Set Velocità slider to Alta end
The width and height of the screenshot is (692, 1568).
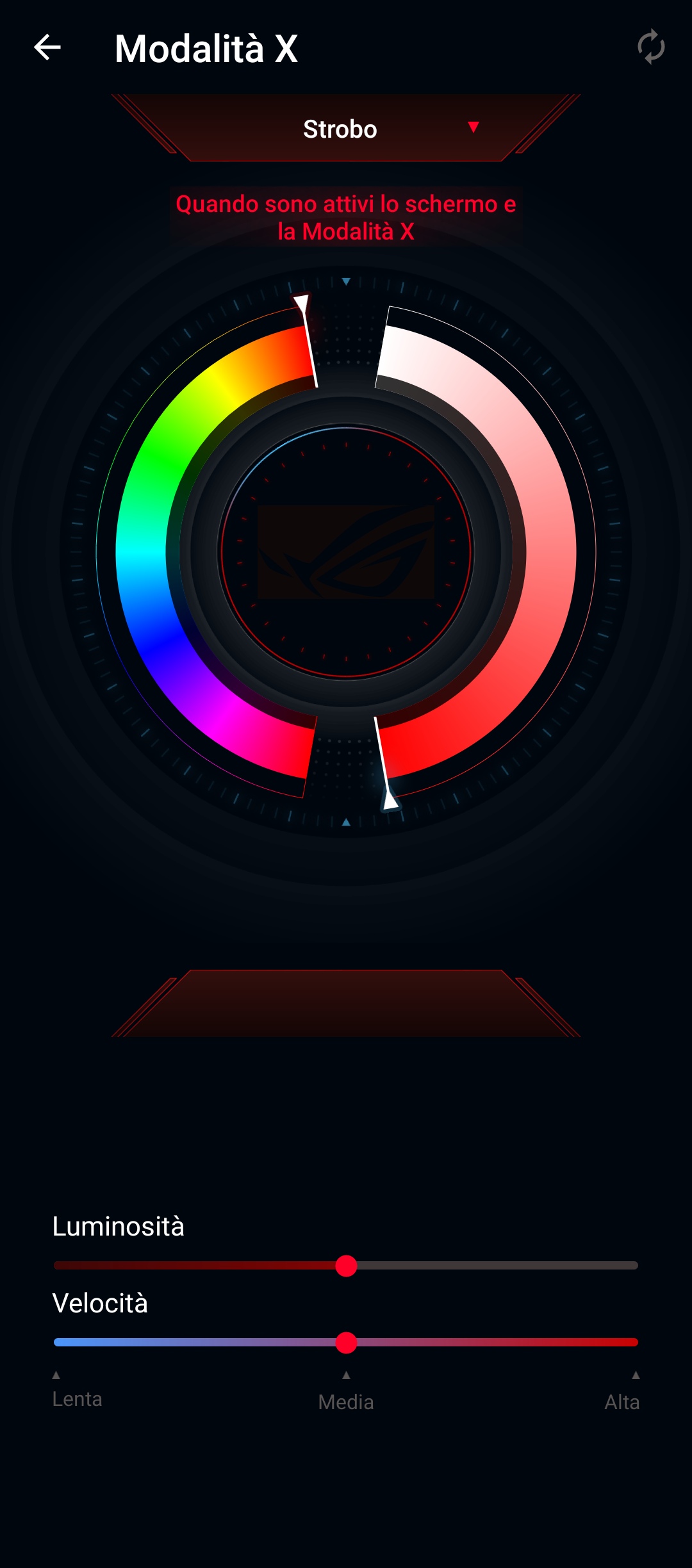click(634, 1343)
